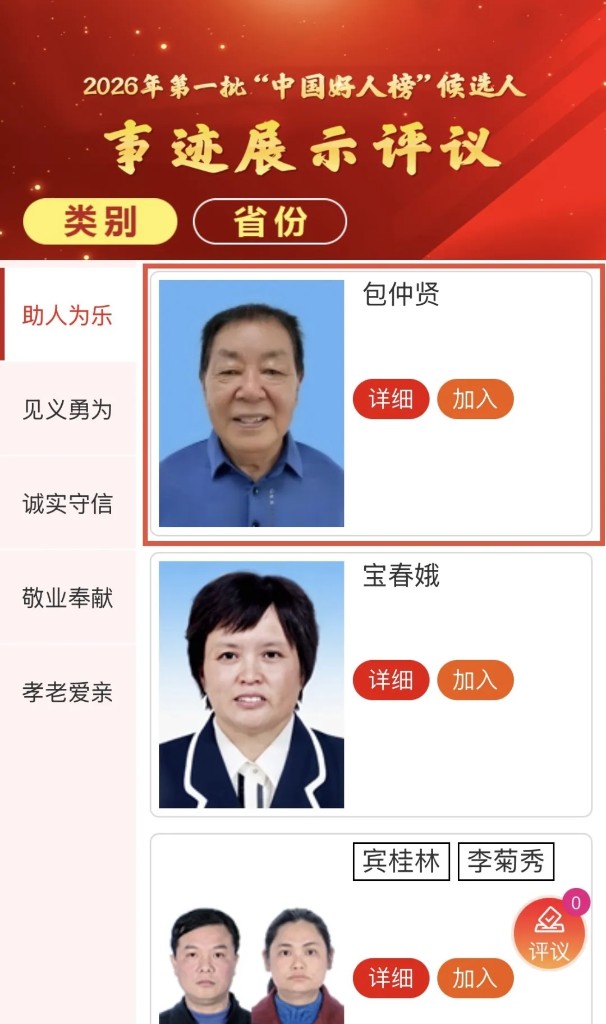Switch to the 见义勇为 category
Screen dimensions: 606x1024
click(x=68, y=410)
